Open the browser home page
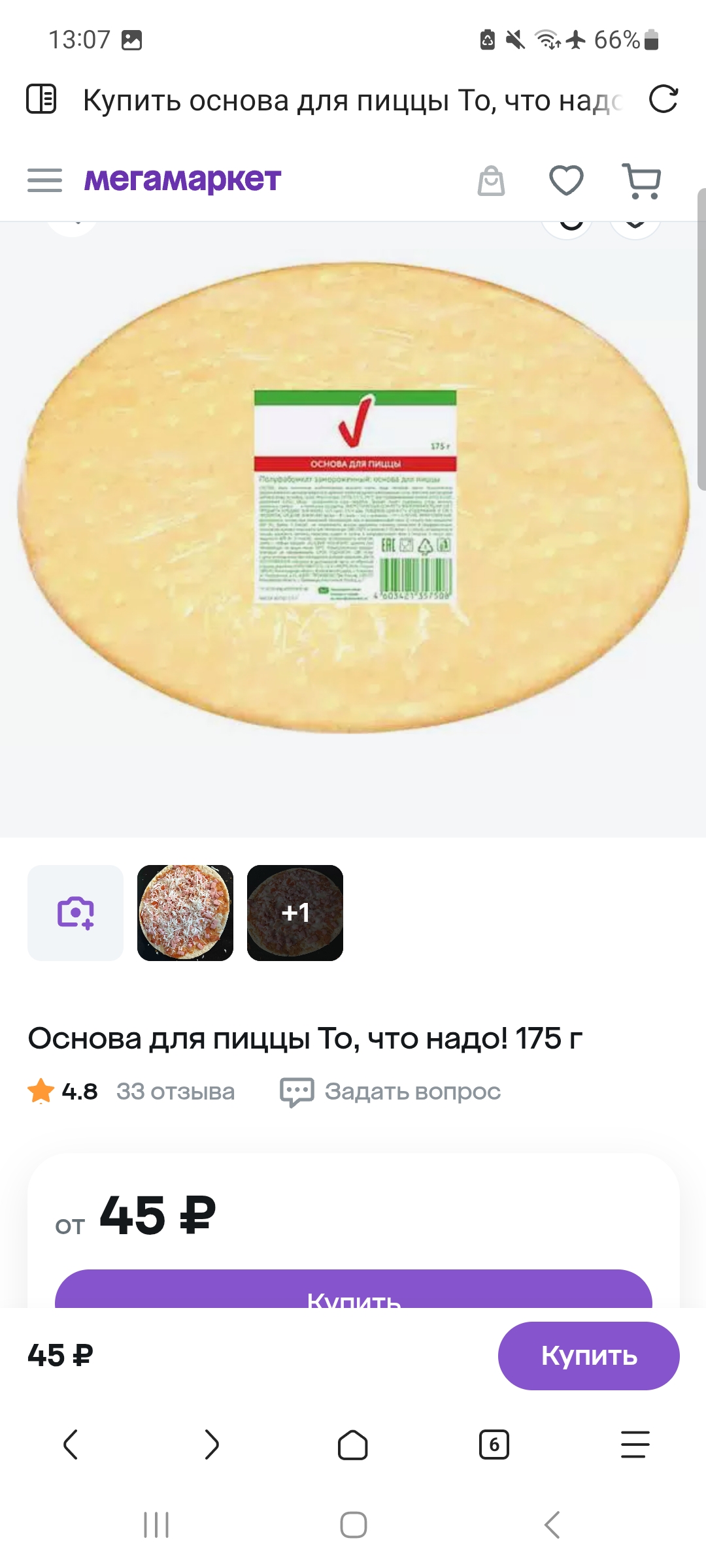Image resolution: width=706 pixels, height=1568 pixels. coord(353,1444)
